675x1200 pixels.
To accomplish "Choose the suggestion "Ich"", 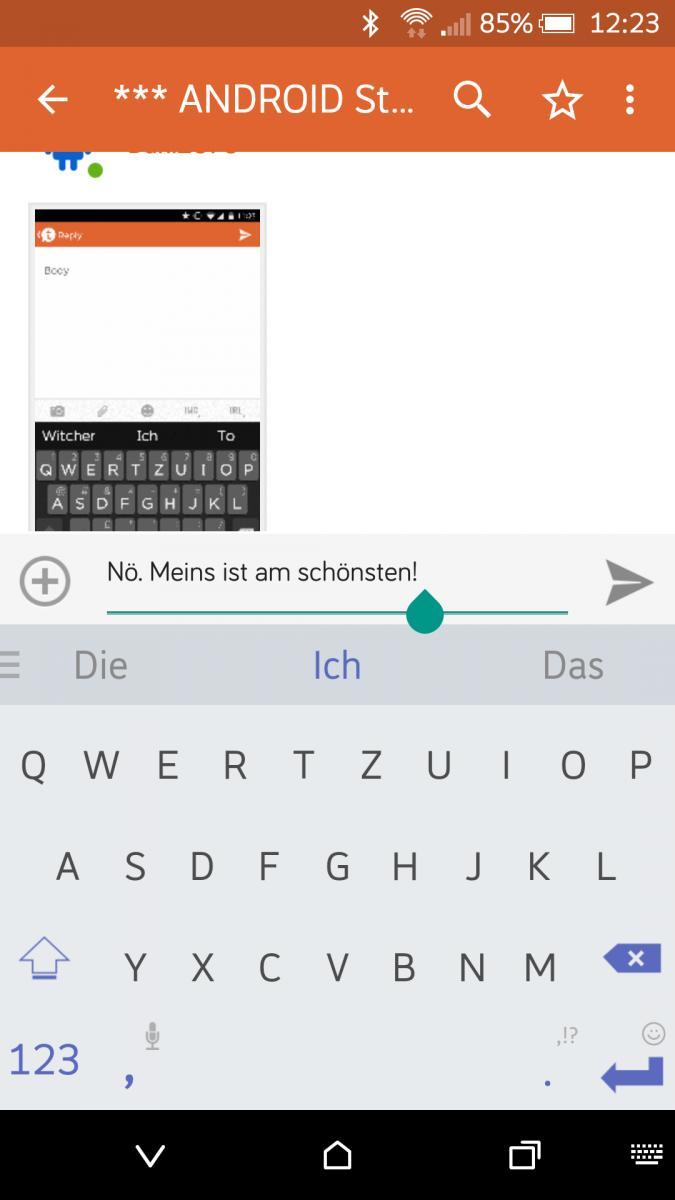I will [x=337, y=665].
